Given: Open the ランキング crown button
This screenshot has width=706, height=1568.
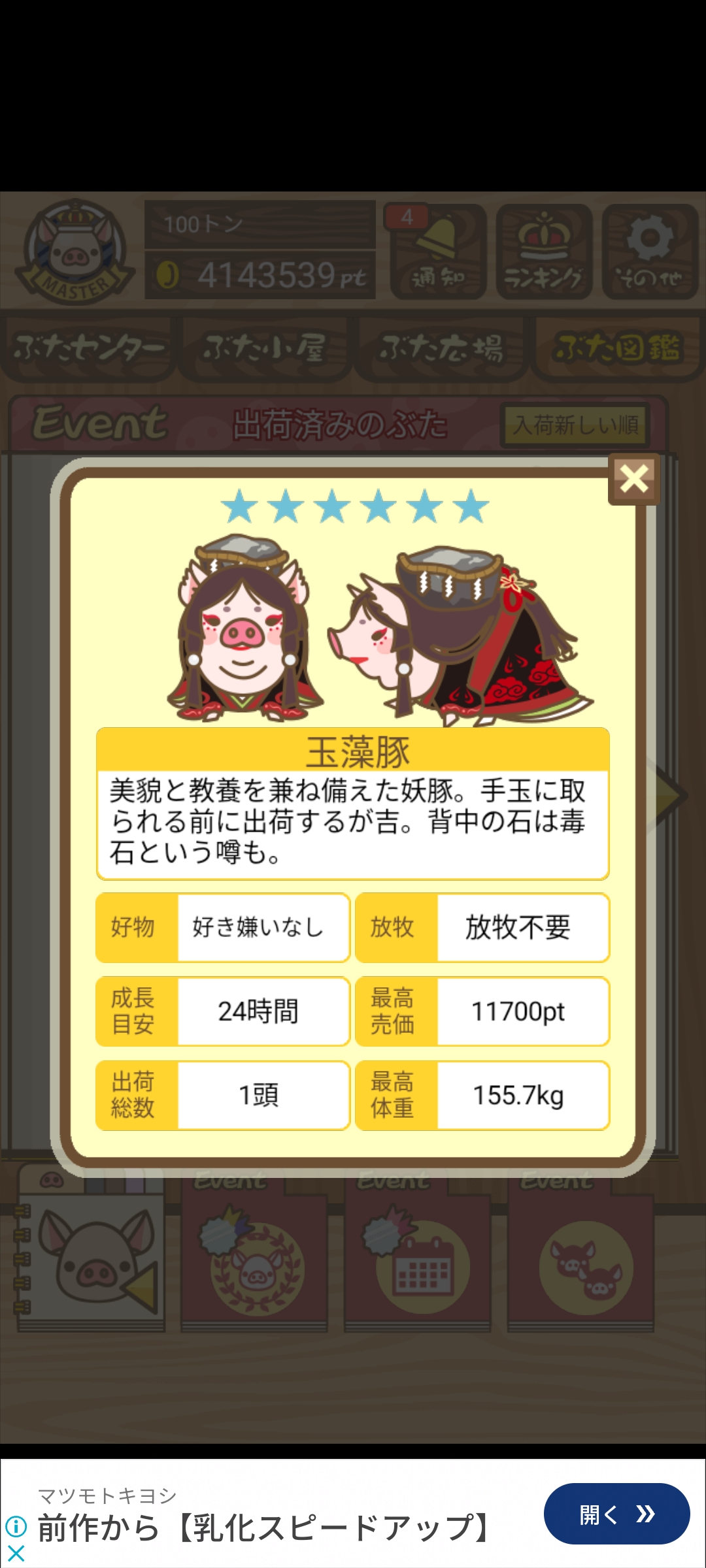Looking at the screenshot, I should pos(544,252).
